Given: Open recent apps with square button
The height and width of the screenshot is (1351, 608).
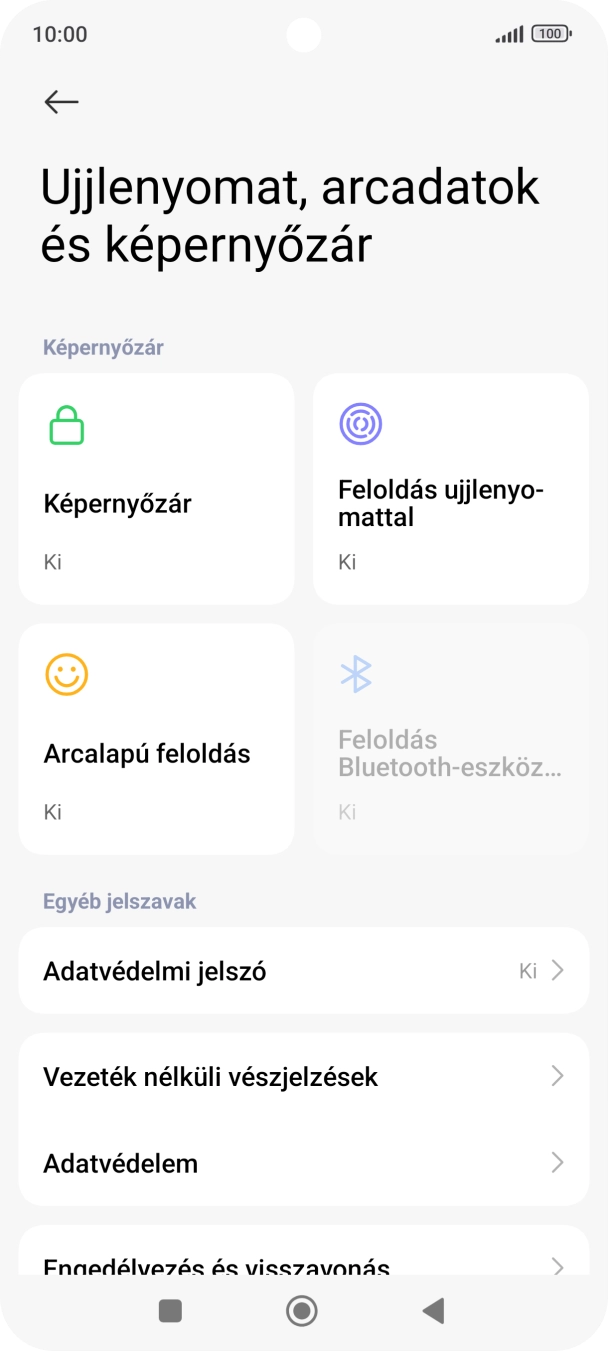Looking at the screenshot, I should pos(170,1311).
